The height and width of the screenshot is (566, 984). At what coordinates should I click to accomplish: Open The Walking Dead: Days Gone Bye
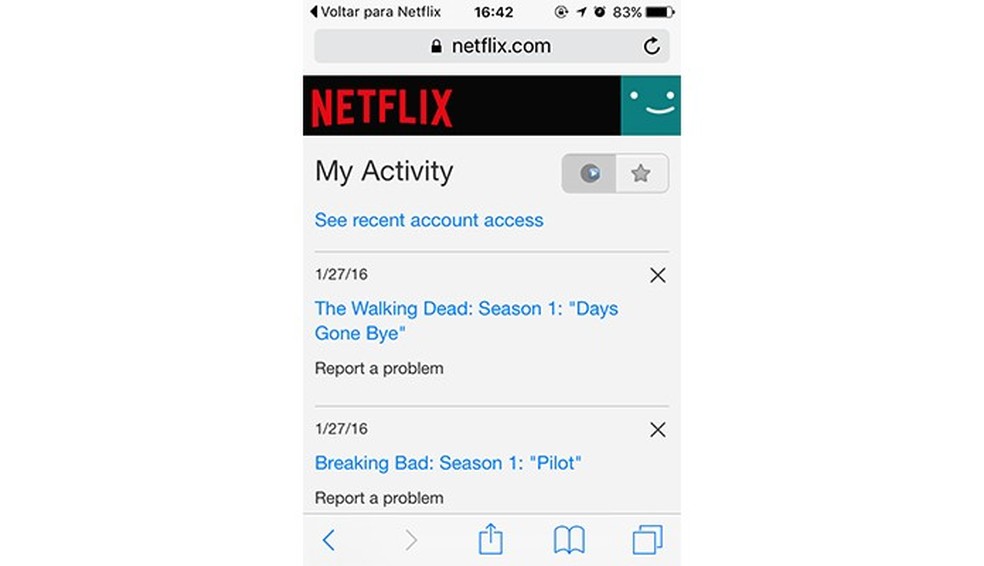[466, 321]
